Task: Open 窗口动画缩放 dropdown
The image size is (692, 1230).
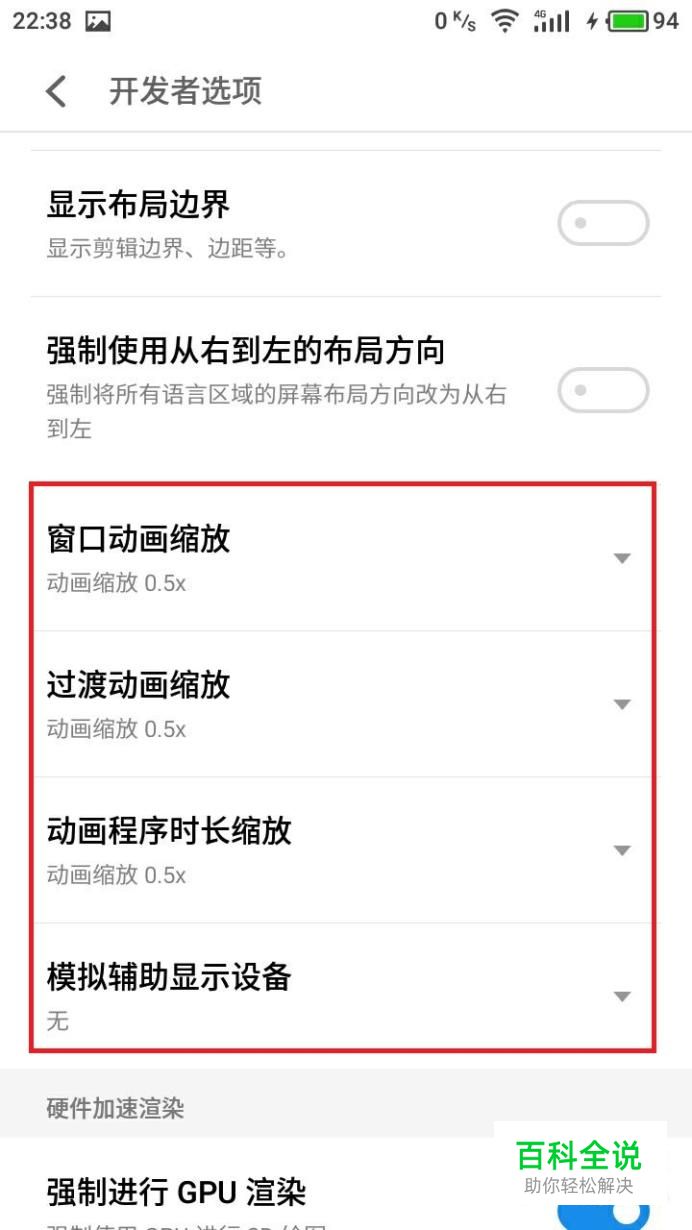Action: pos(621,558)
